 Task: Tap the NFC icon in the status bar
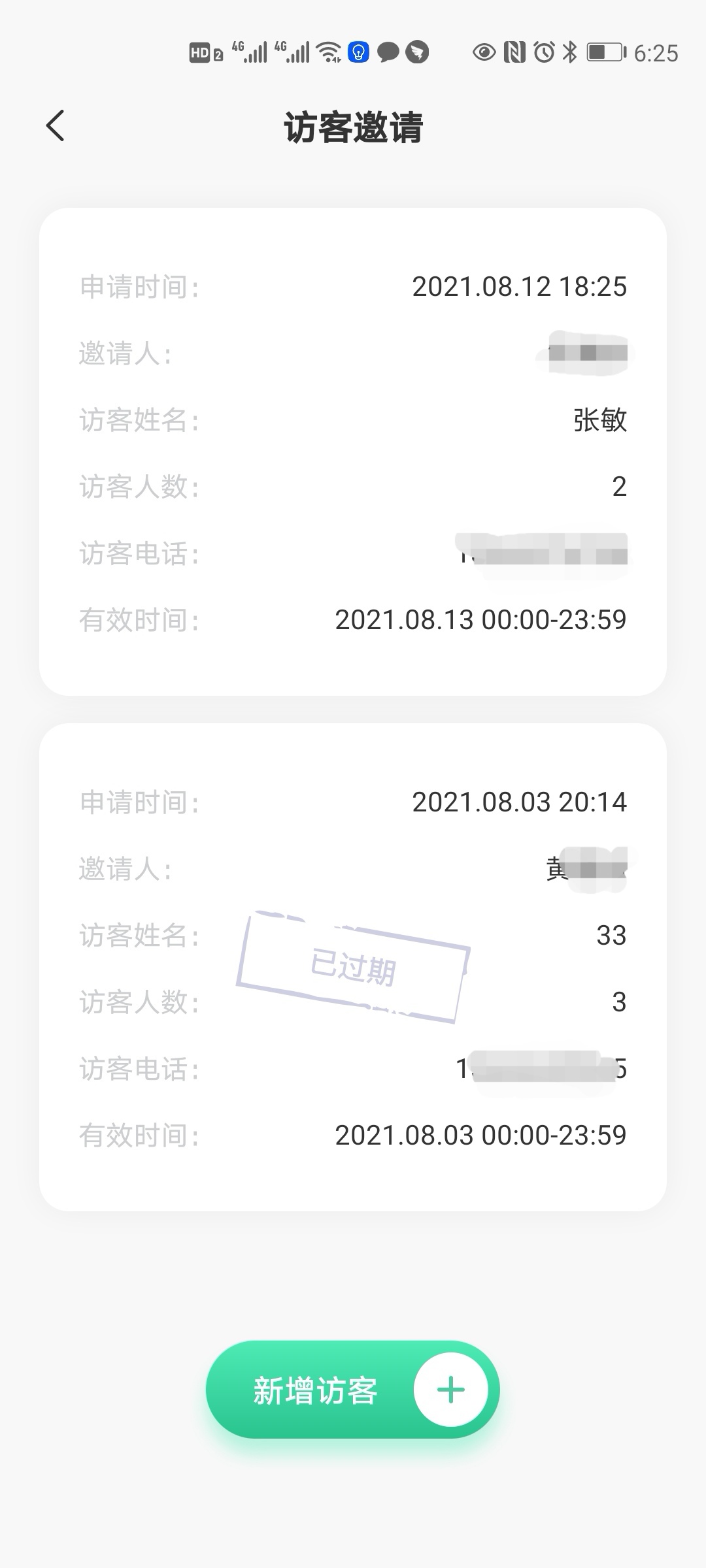pos(516,52)
